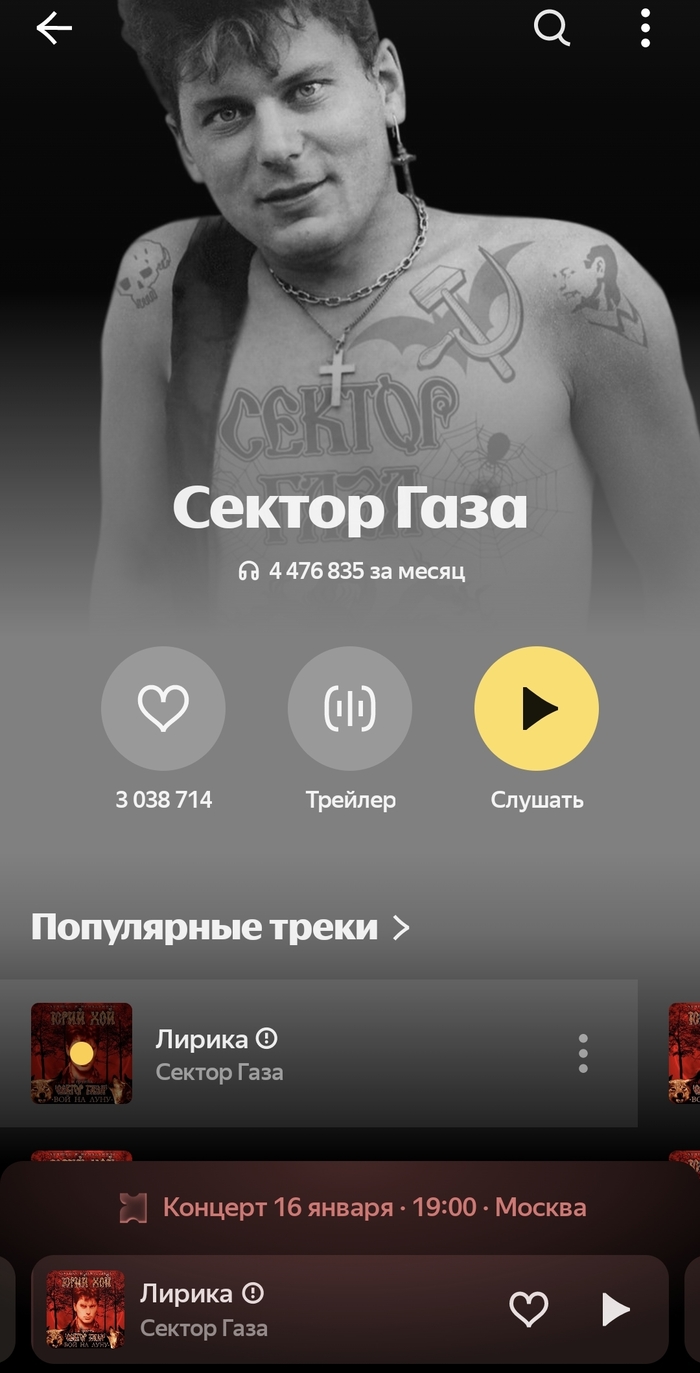The height and width of the screenshot is (1373, 700).
Task: Like the artist Сектор Газа
Action: [163, 709]
